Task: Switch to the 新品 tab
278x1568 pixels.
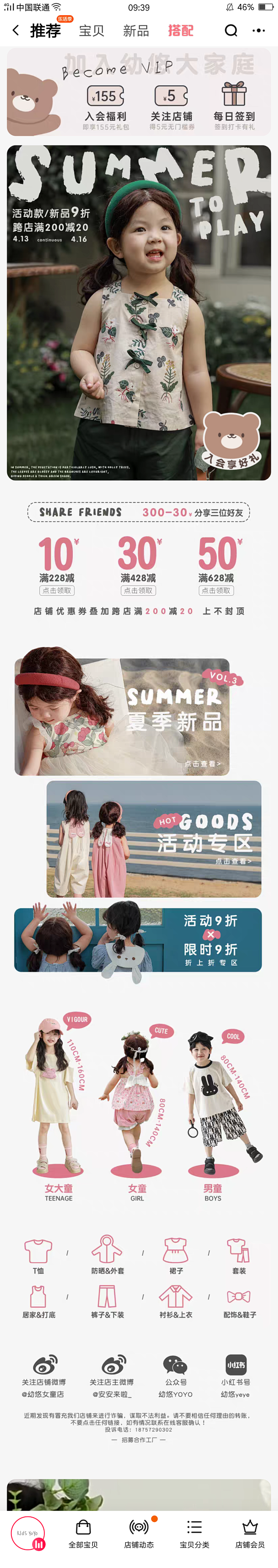Action: [136, 30]
